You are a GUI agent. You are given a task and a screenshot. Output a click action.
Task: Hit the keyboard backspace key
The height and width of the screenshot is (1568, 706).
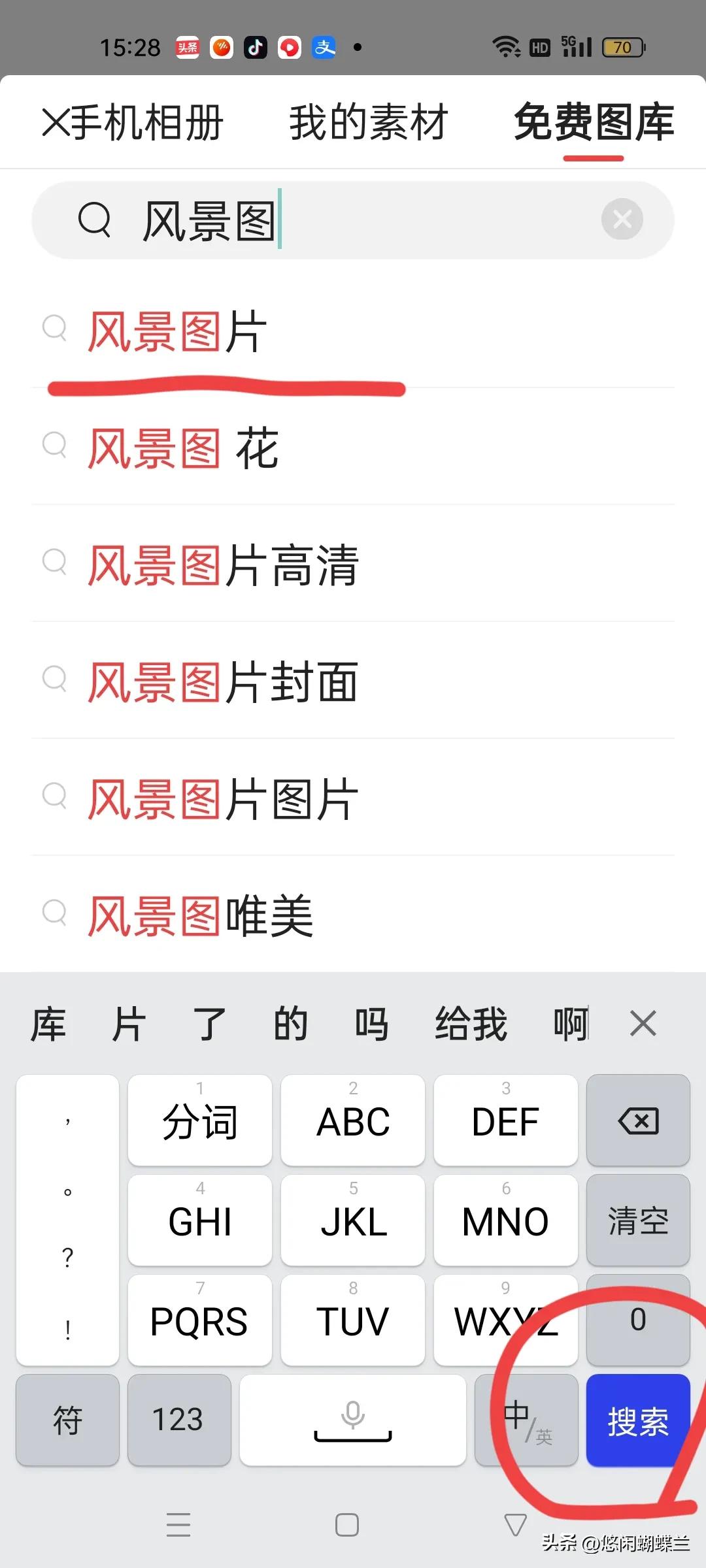(637, 1121)
